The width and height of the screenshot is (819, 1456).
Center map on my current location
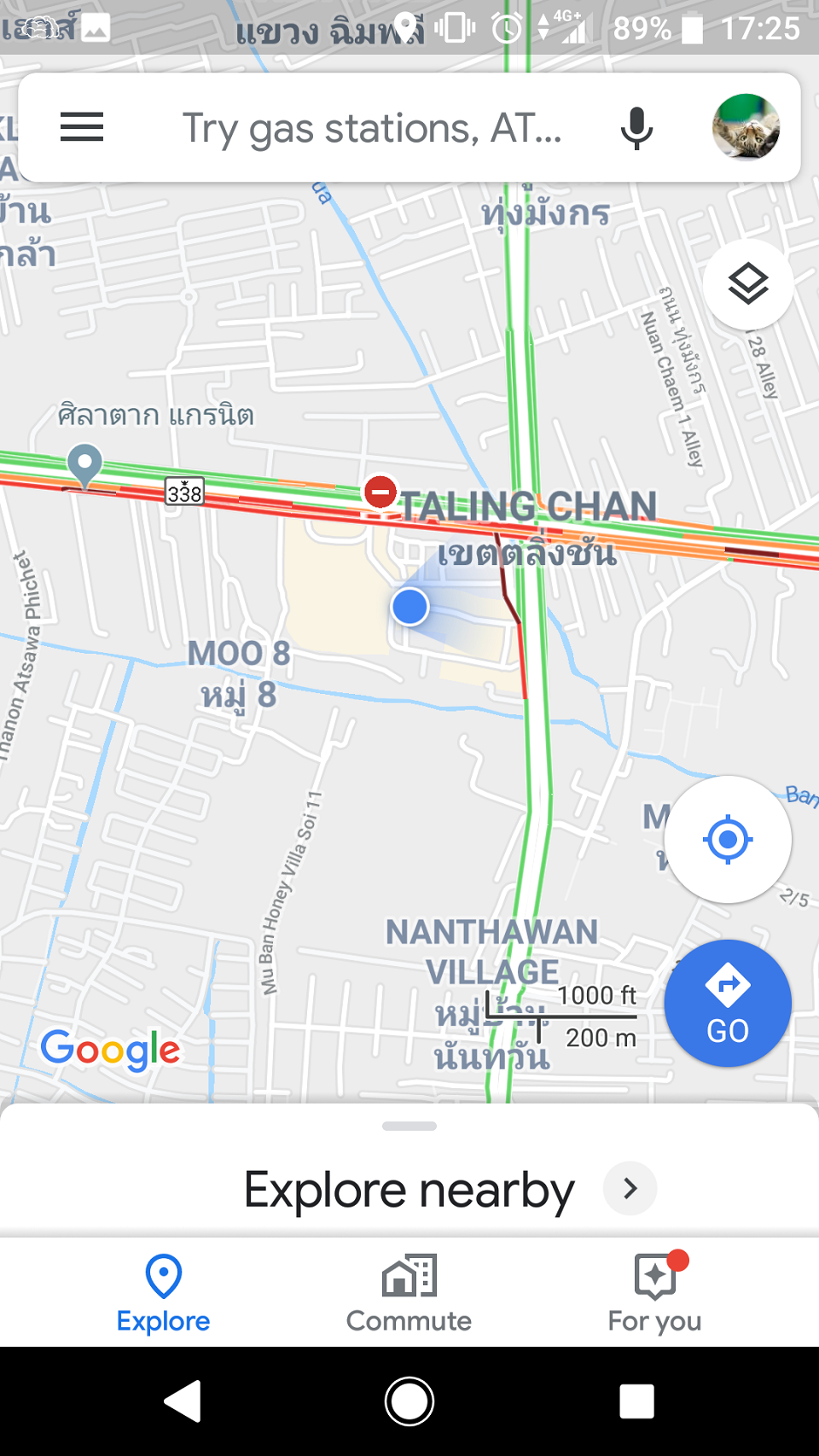pos(728,840)
